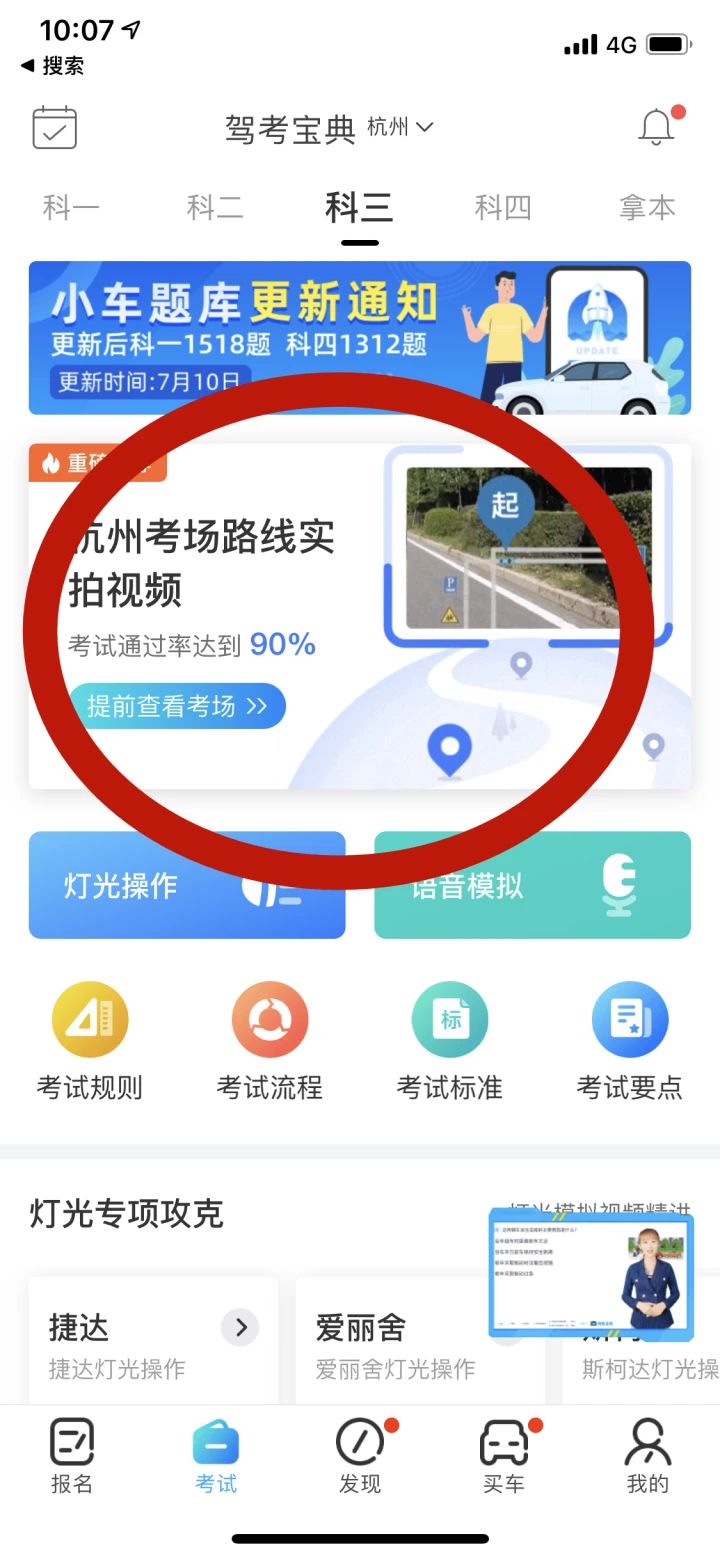This screenshot has width=720, height=1559.
Task: Switch to the 科一 tab
Action: tap(71, 208)
